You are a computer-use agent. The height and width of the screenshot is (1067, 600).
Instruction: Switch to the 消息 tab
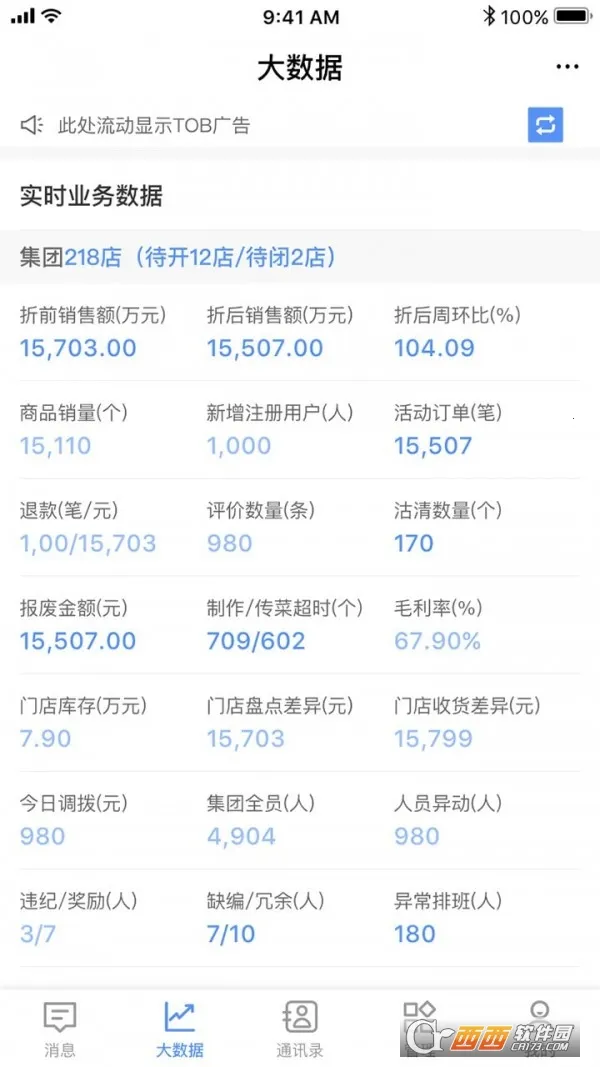pyautogui.click(x=60, y=1028)
